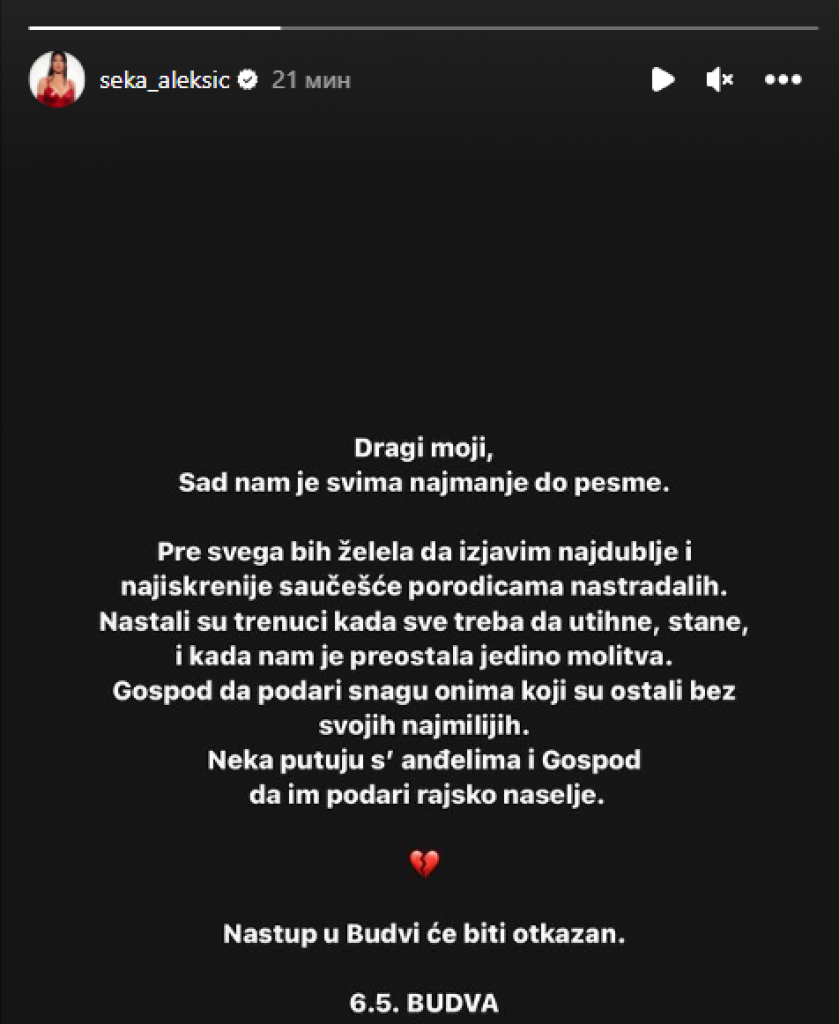The width and height of the screenshot is (839, 1024).
Task: Open the three-dot story options menu
Action: 783,80
